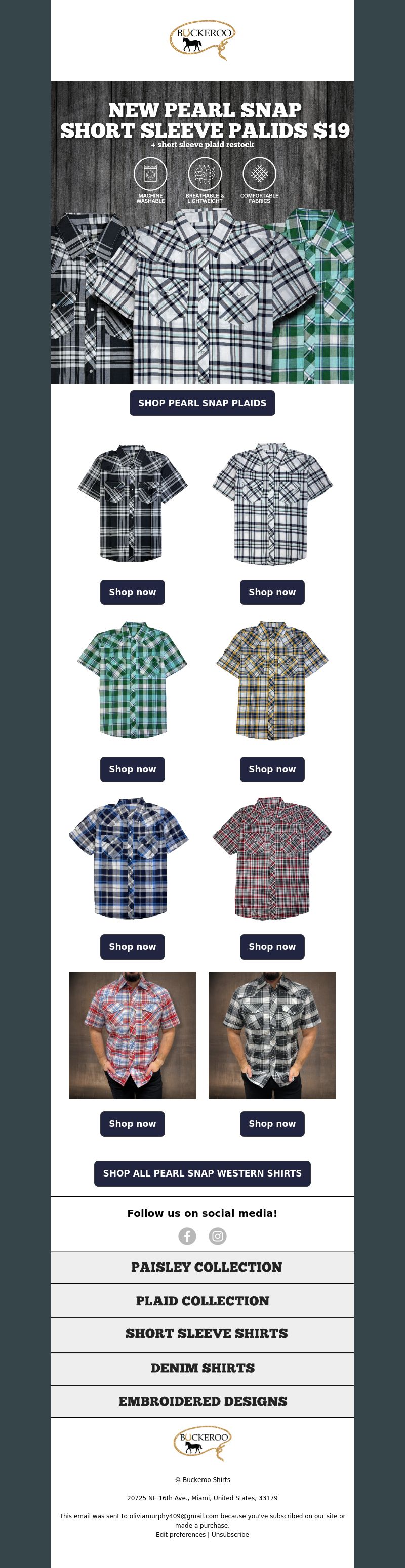
Task: Shop now under the yellow plaid shirt
Action: pos(272,769)
